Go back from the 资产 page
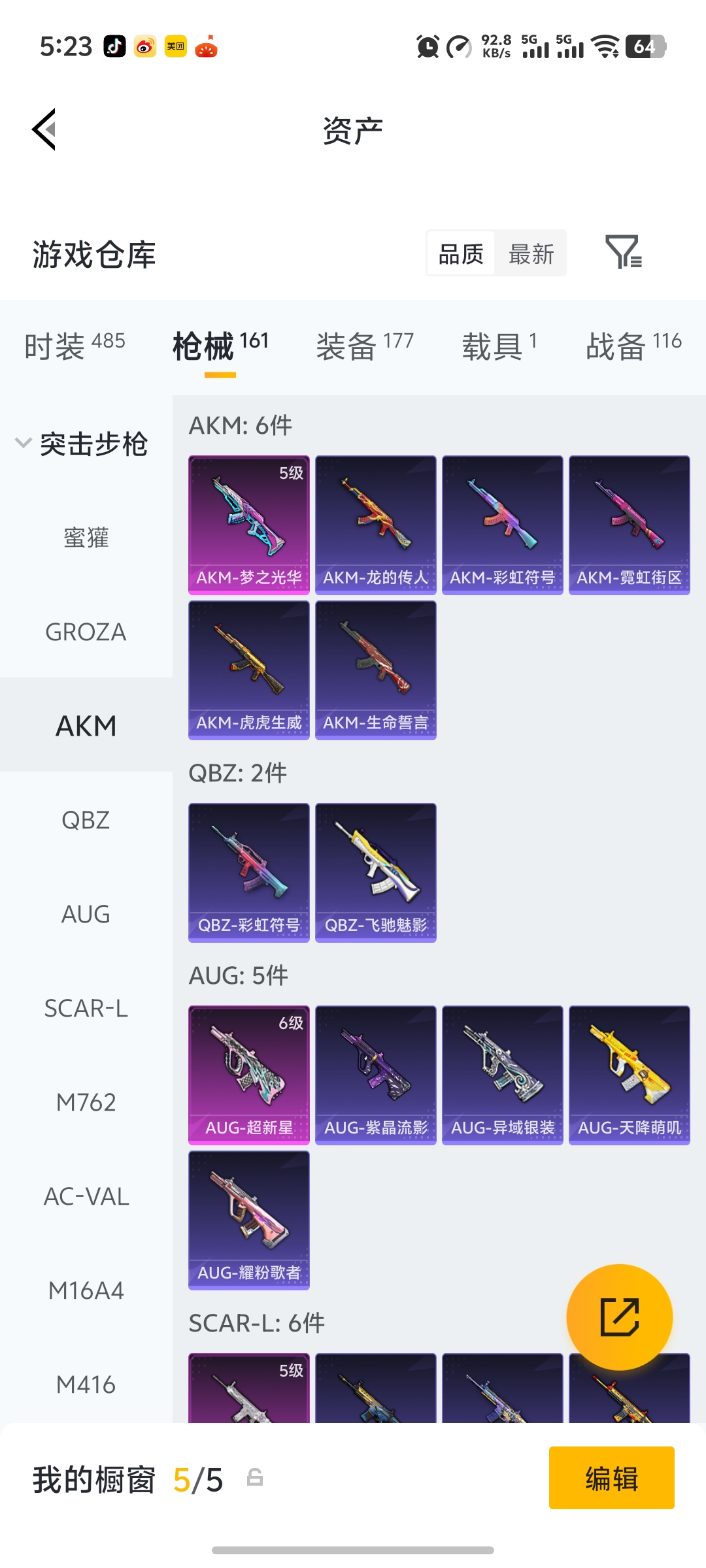The height and width of the screenshot is (1568, 706). point(44,129)
